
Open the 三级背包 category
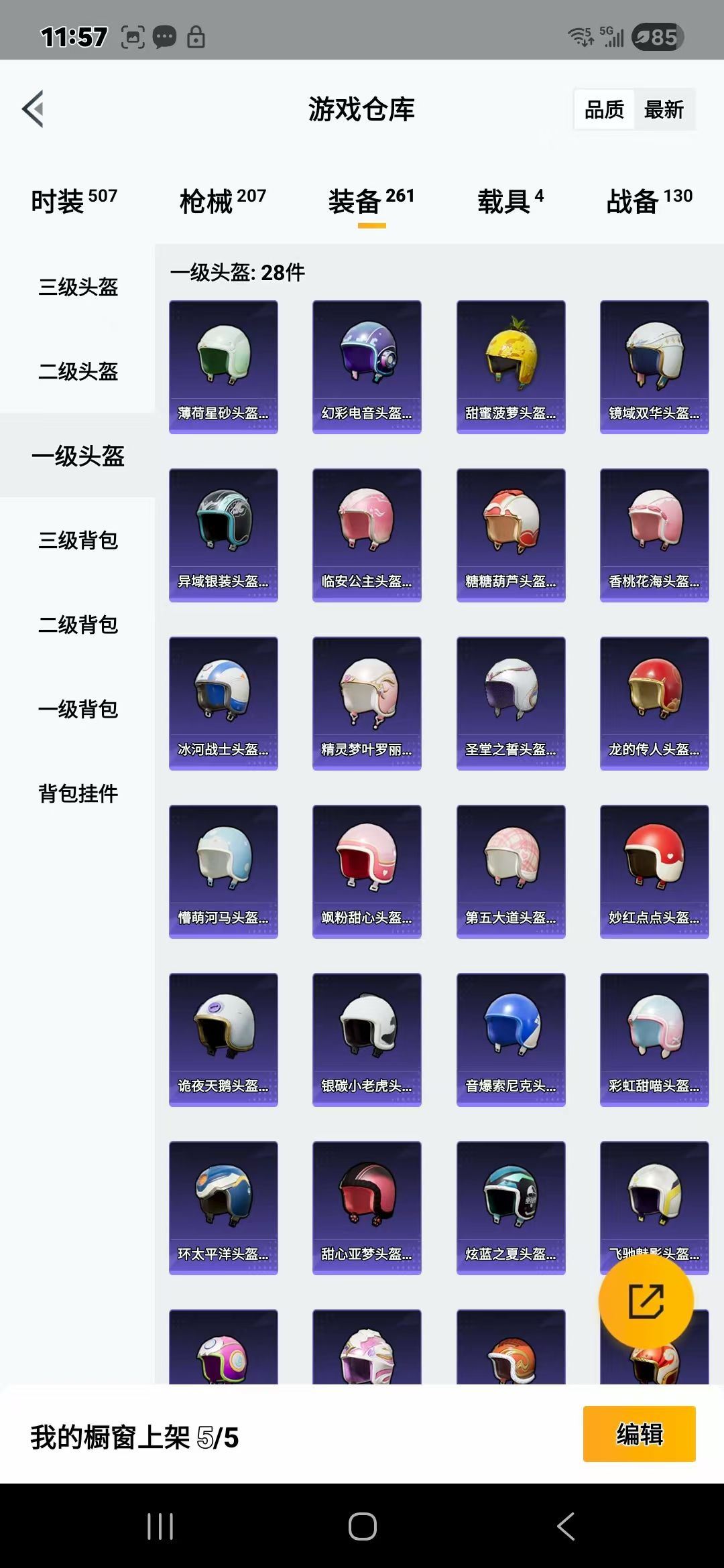78,540
